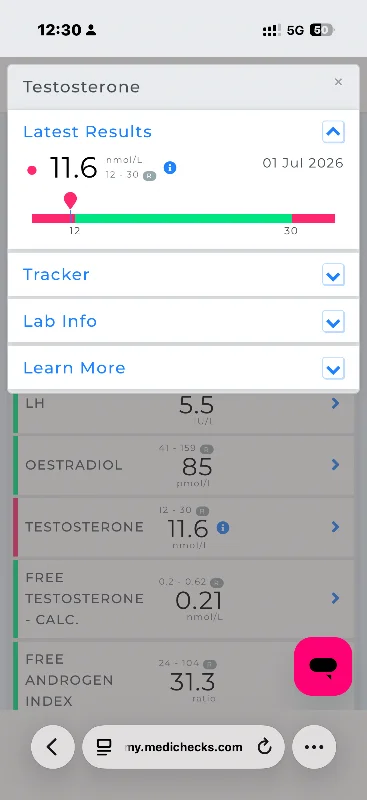Collapse the Latest Results section
The height and width of the screenshot is (800, 367).
click(x=333, y=132)
